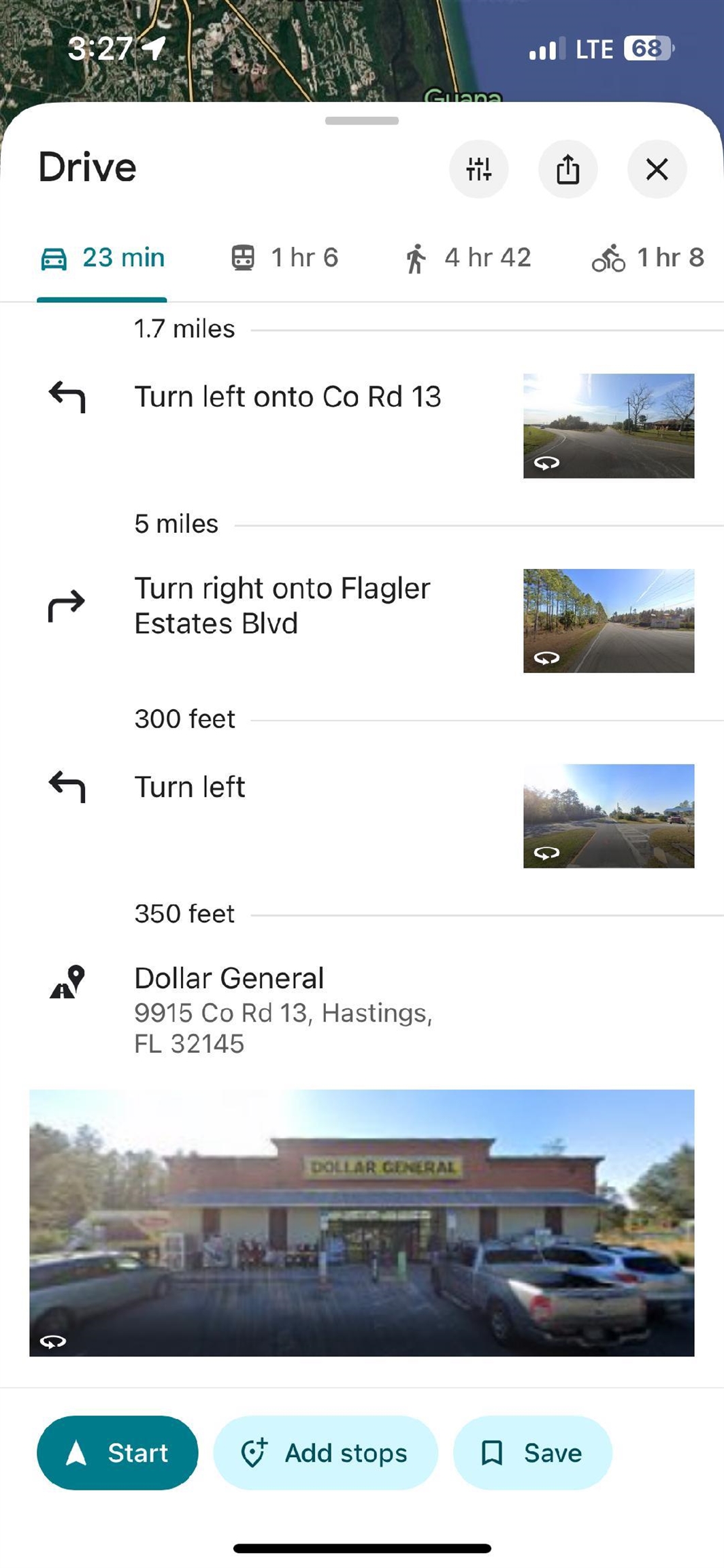724x1568 pixels.
Task: Switch to transit 1 hr 6 tab
Action: 284,258
